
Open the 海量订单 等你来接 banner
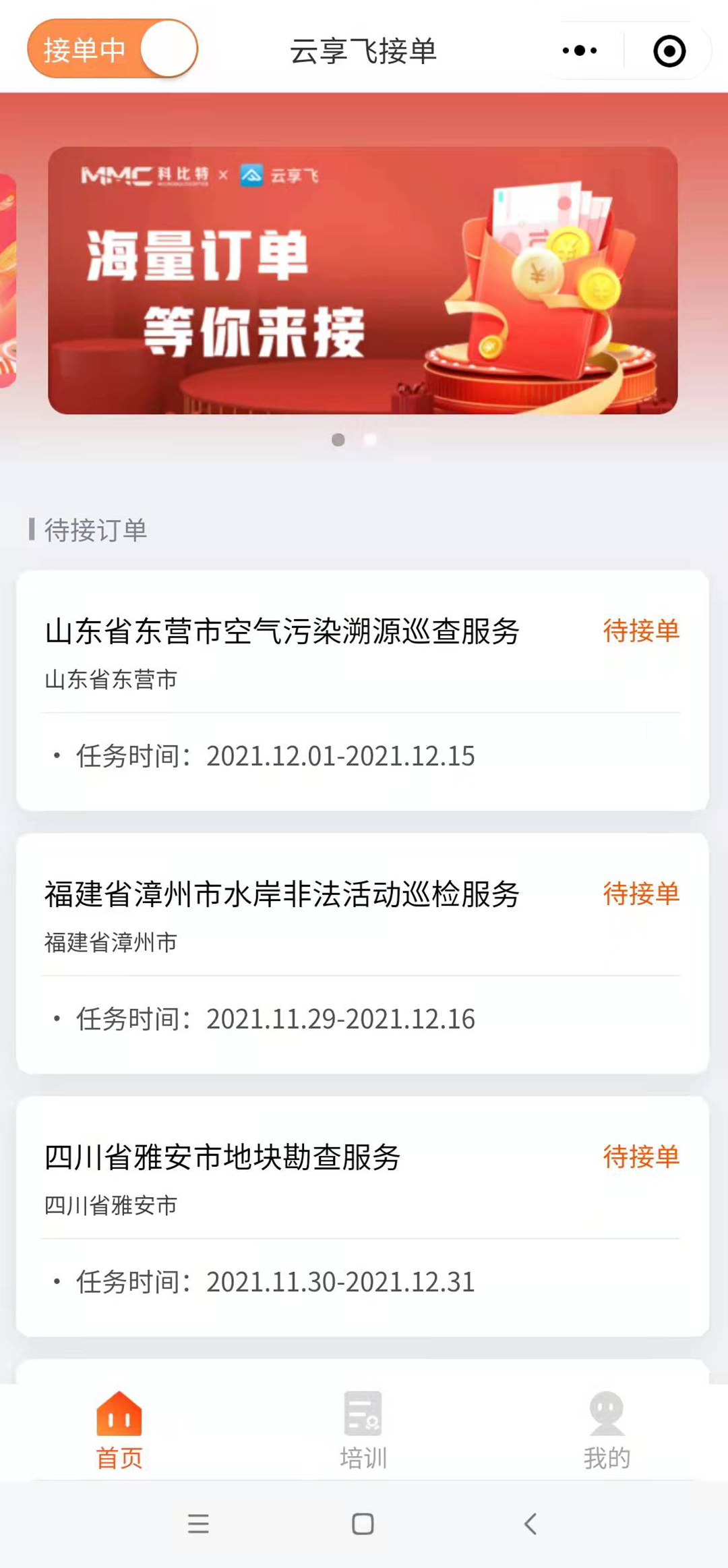coord(363,280)
